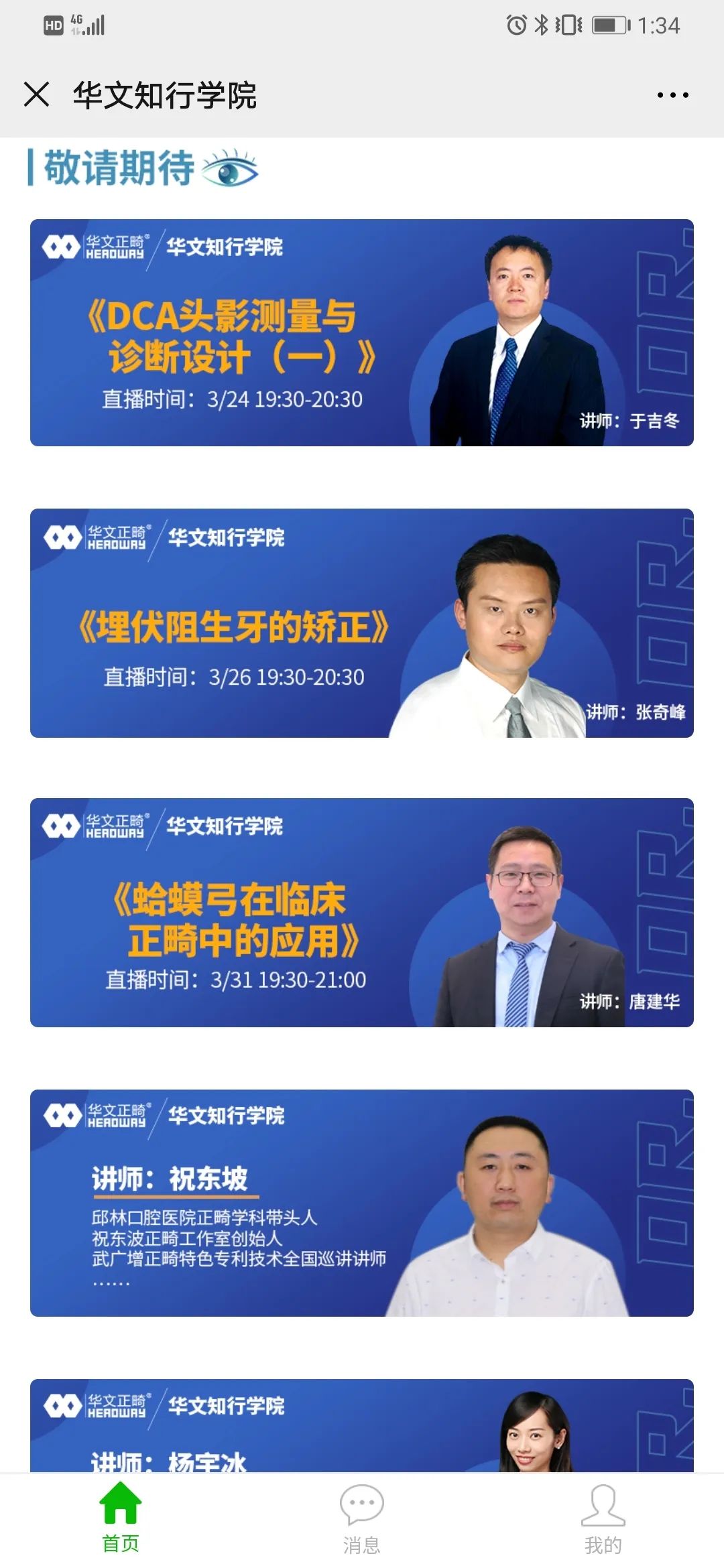
Task: Open the 蛤蟆弓在临床正畸中的应用 course banner
Action: pos(361,912)
